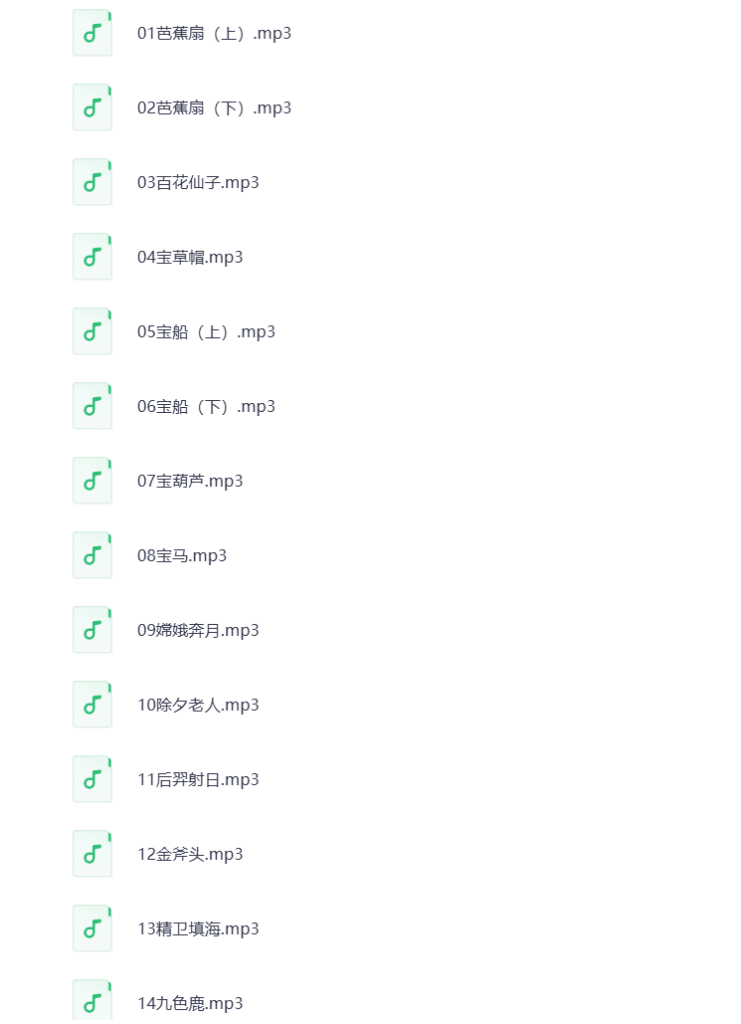Click the music note icon for 04宝草帽.mp3
Viewport: 741px width, 1024px height.
[92, 256]
